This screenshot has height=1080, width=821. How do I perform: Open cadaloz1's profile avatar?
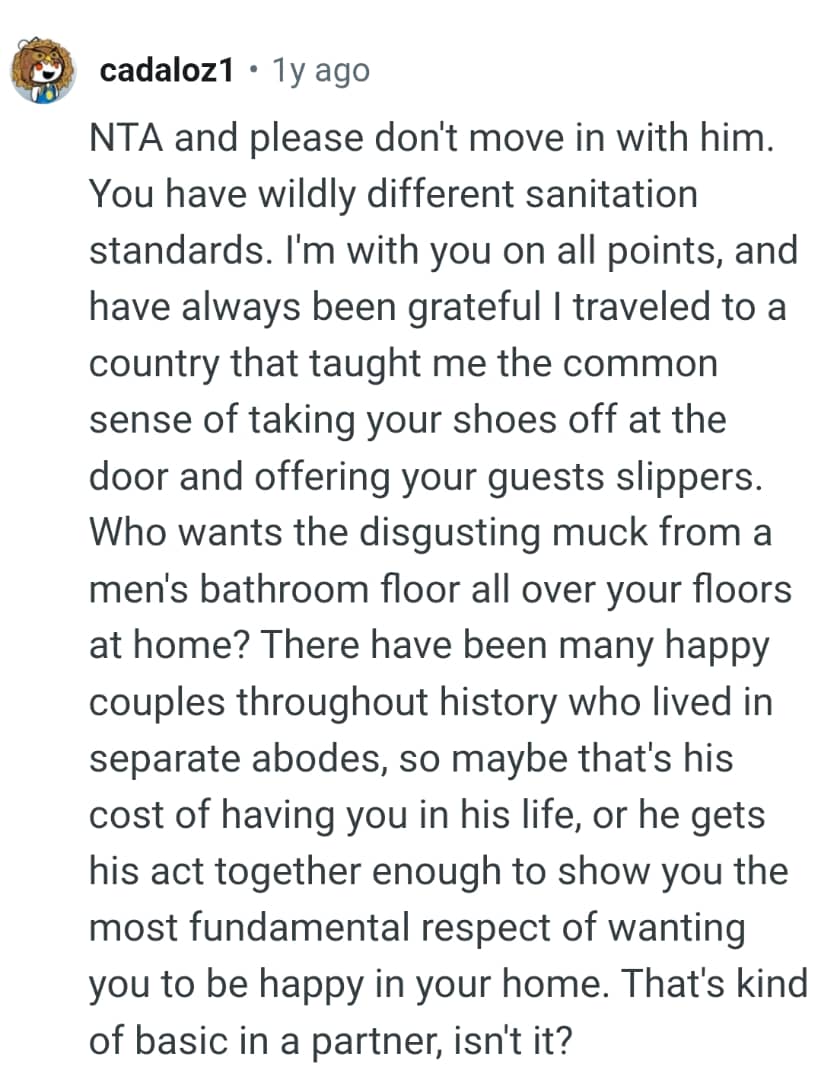43,72
